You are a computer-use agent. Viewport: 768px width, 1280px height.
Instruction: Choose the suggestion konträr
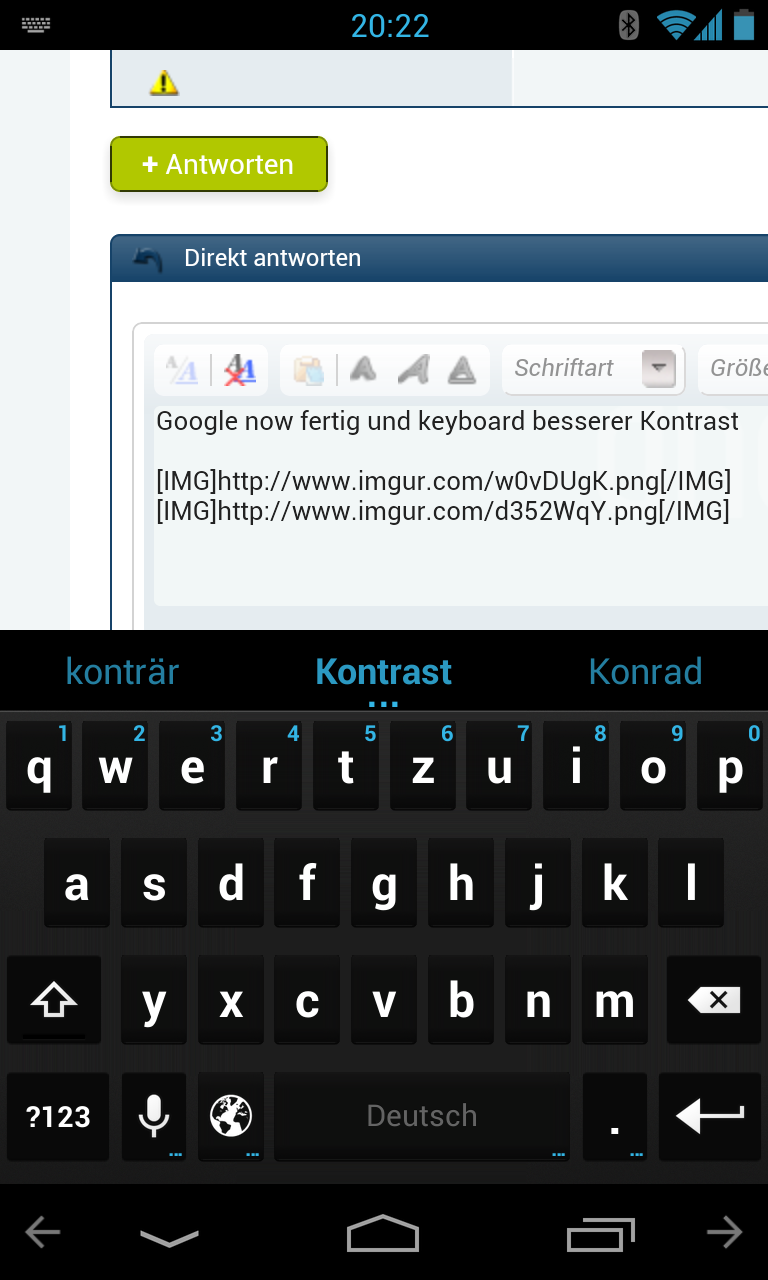pyautogui.click(x=122, y=672)
